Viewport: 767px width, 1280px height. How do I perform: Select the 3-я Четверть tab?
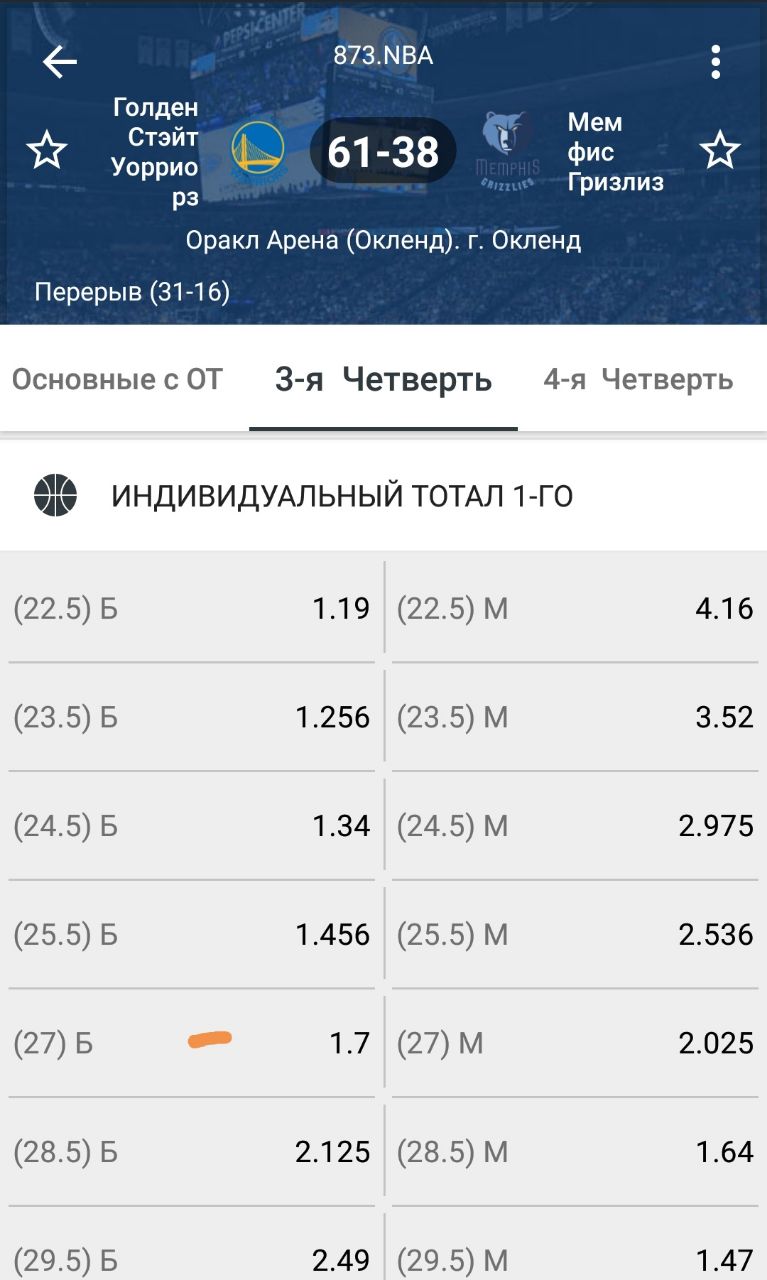383,380
